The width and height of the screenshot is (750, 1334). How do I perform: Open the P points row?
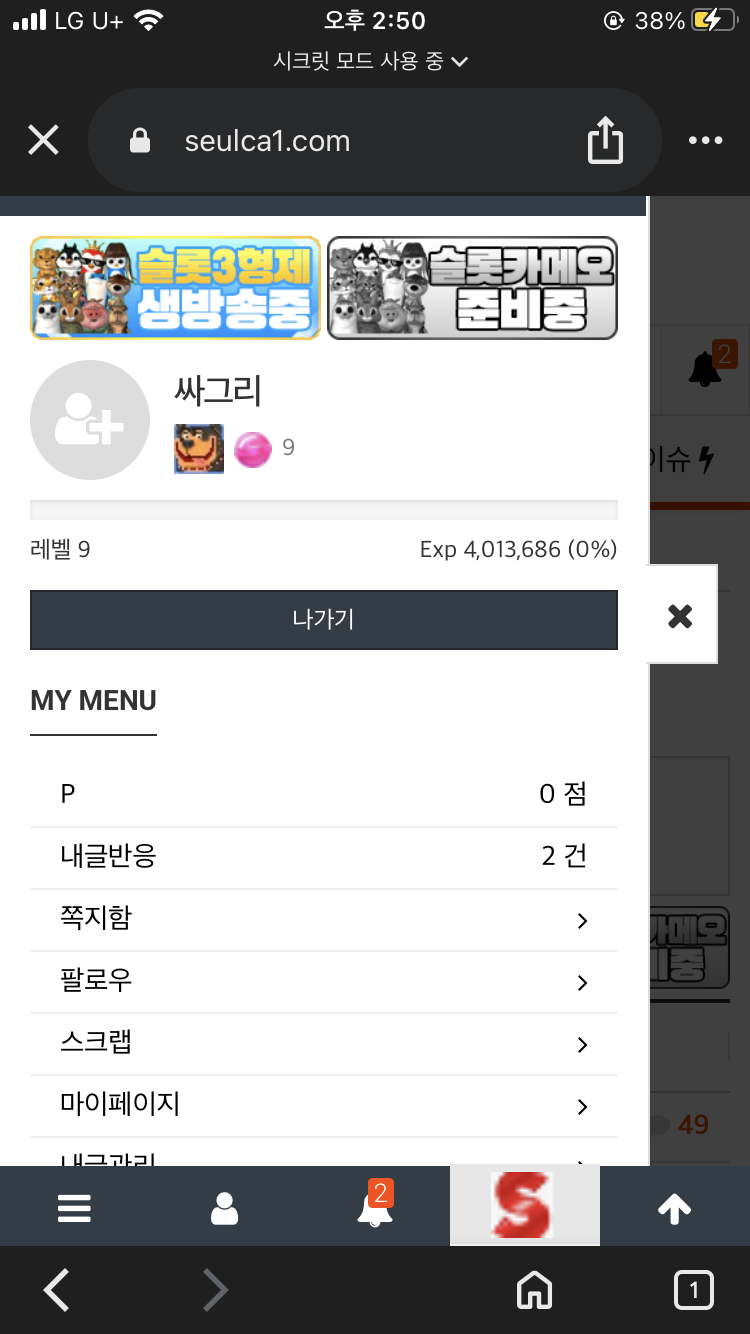[x=323, y=795]
